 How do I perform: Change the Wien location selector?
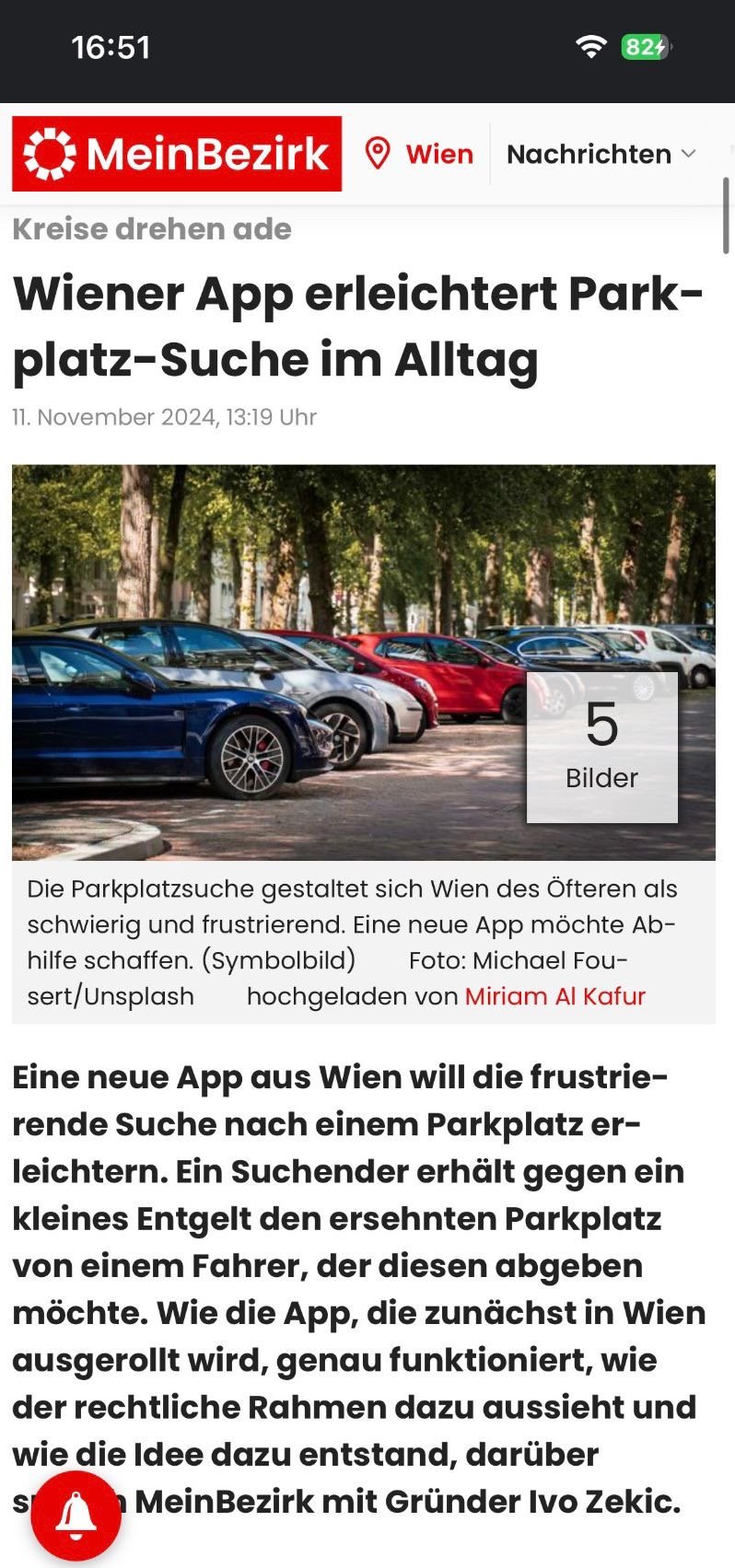tap(420, 154)
